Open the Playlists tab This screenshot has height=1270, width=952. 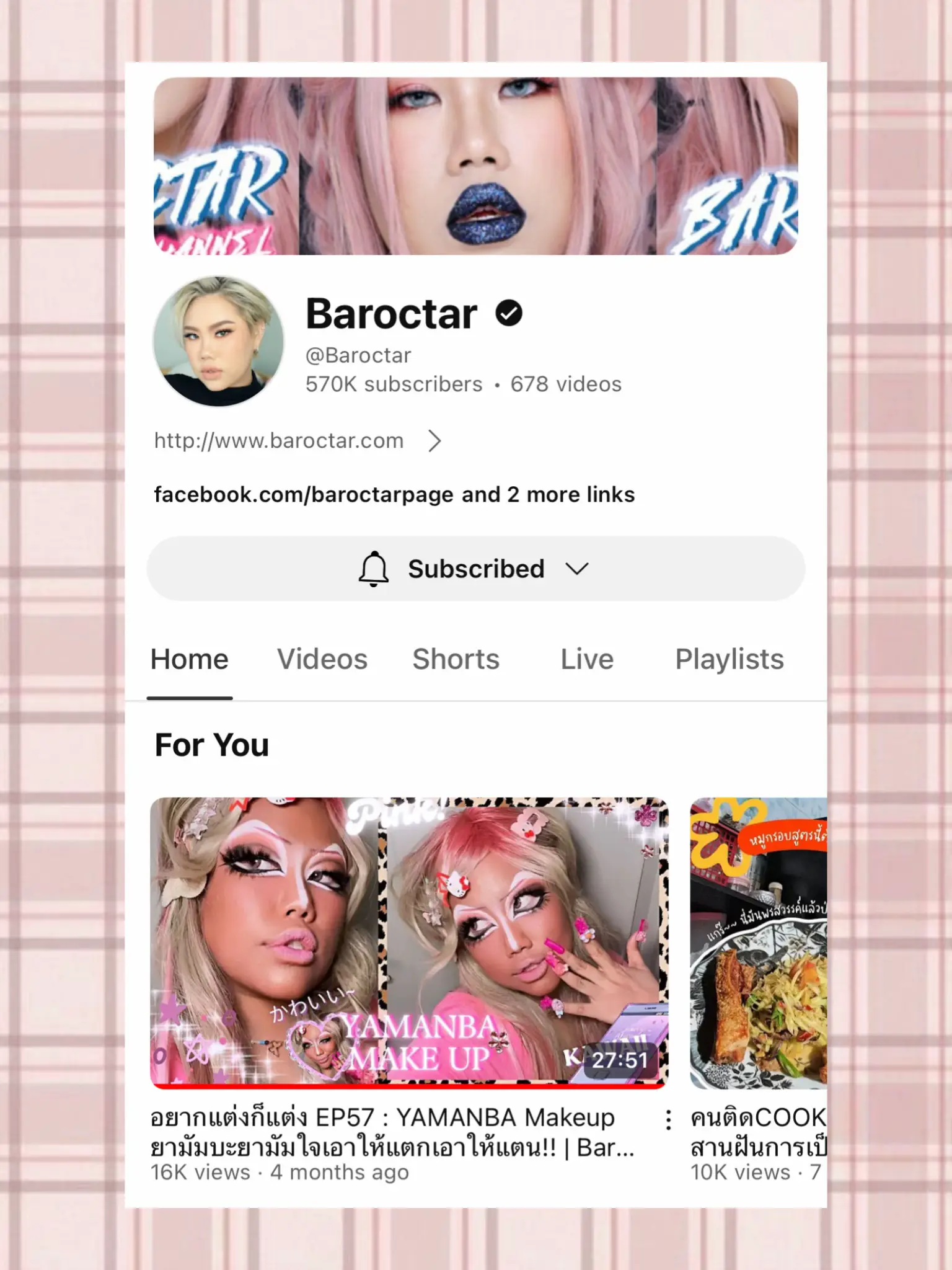729,659
